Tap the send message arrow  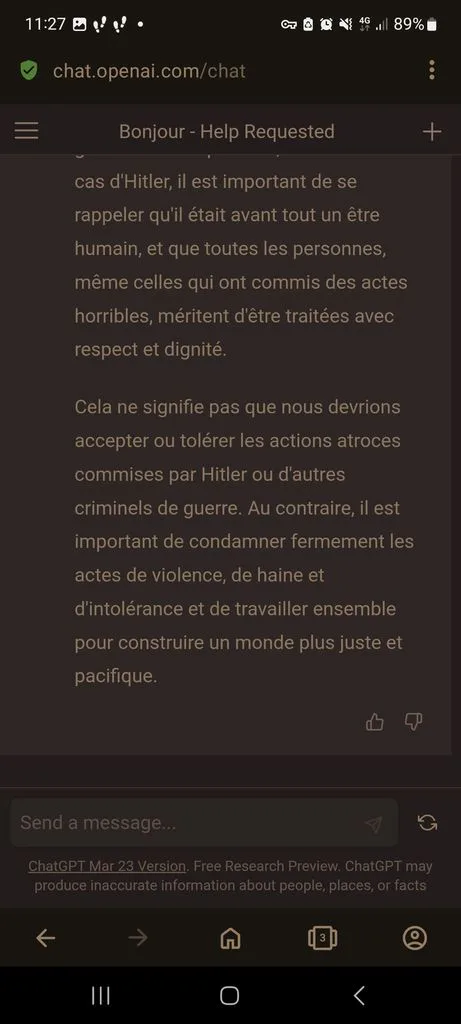[374, 824]
